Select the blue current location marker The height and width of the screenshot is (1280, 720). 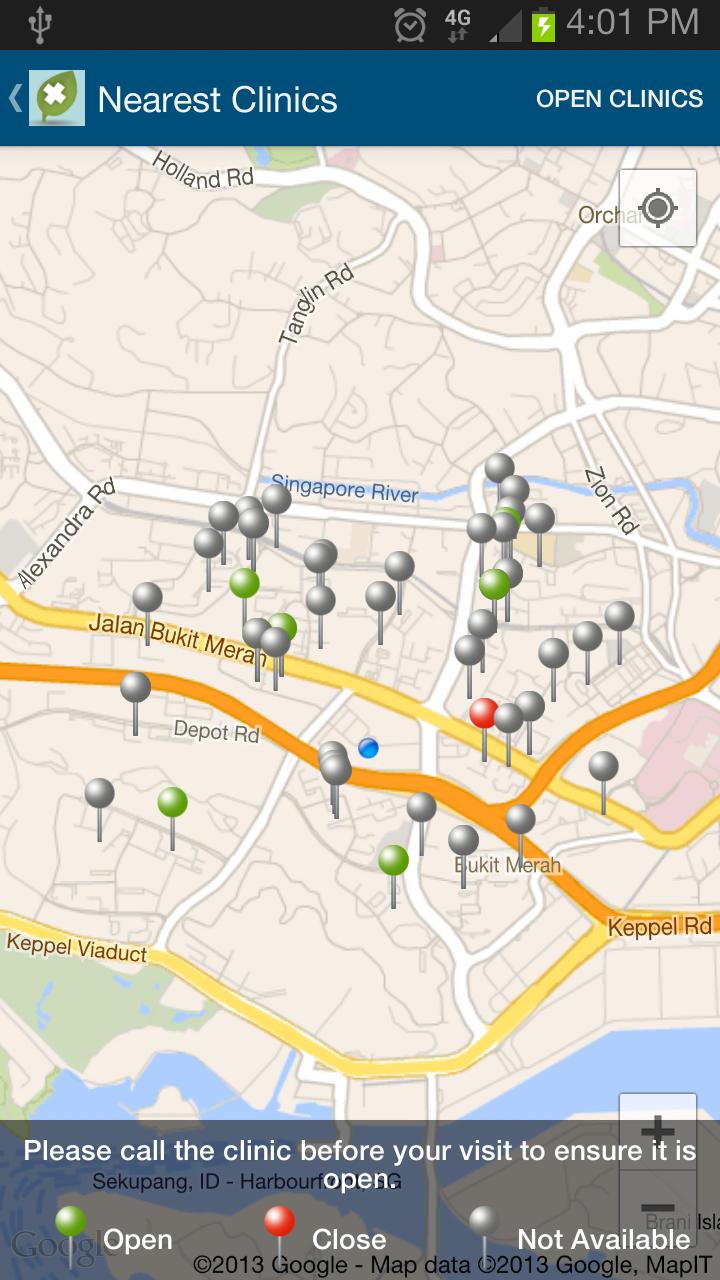pos(368,747)
